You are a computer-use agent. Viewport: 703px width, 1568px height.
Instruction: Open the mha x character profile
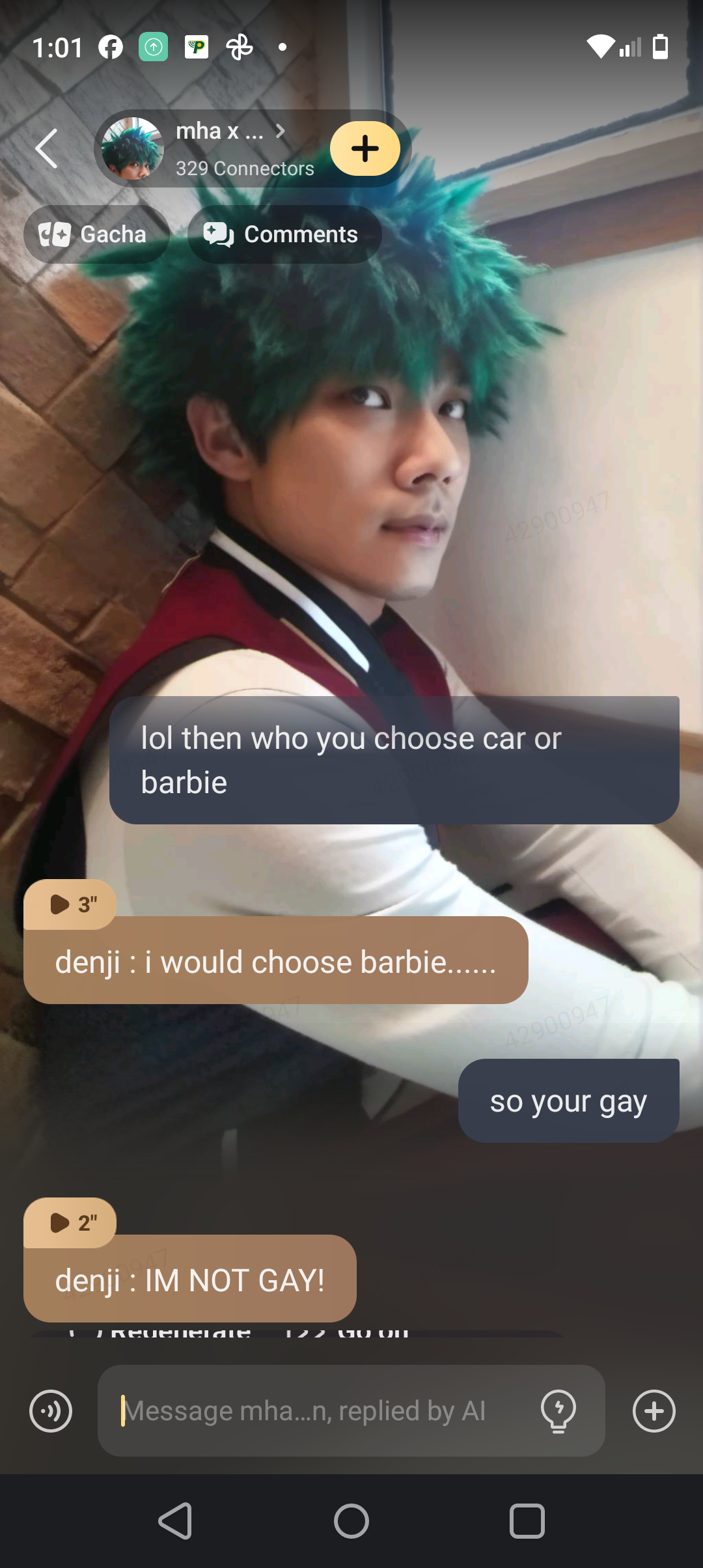tap(221, 148)
